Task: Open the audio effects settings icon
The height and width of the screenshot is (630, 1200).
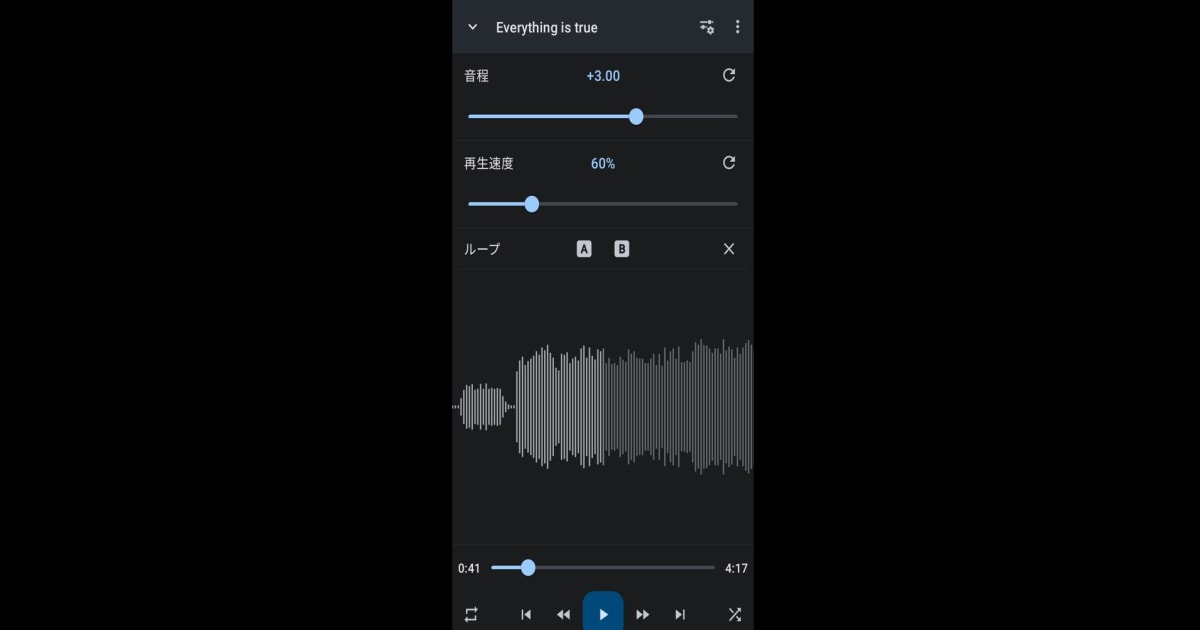Action: [x=707, y=27]
